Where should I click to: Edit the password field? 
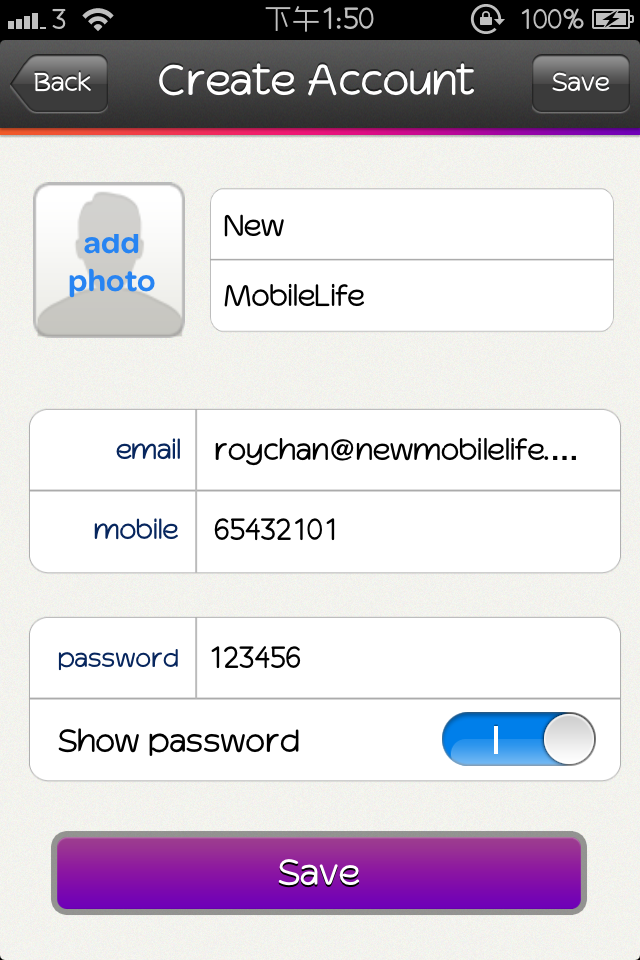click(405, 658)
